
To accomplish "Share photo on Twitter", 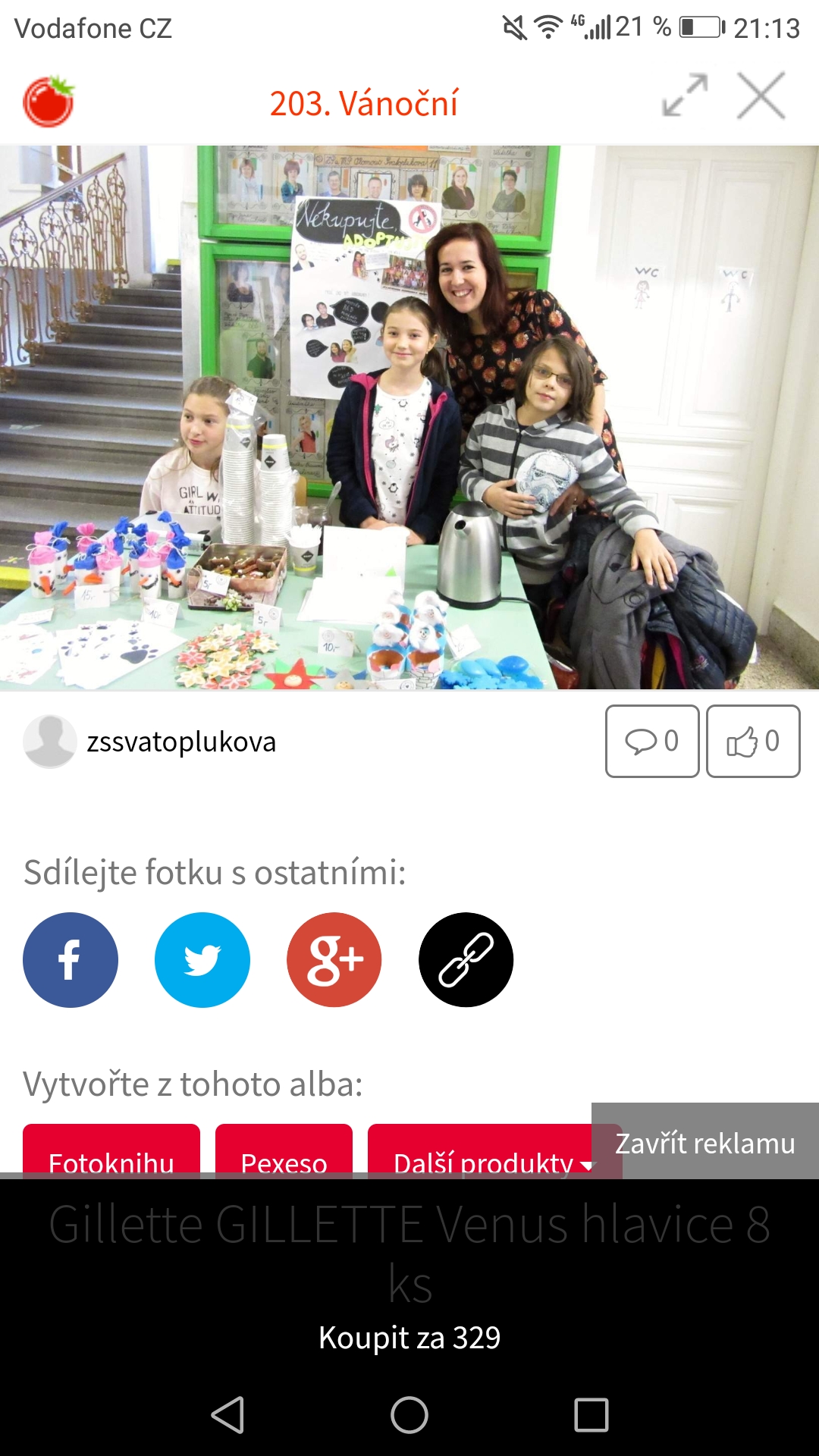I will click(202, 960).
